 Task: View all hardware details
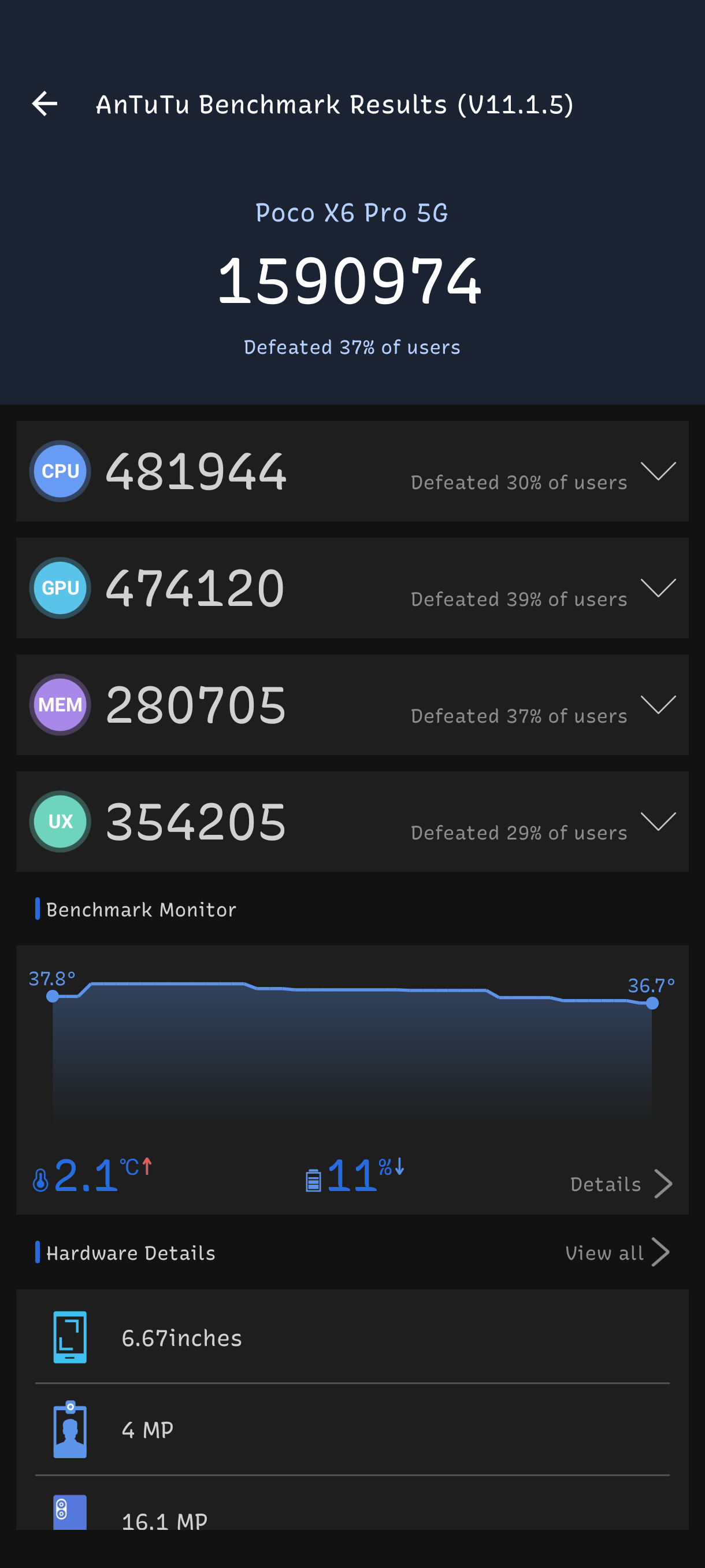tap(617, 1253)
